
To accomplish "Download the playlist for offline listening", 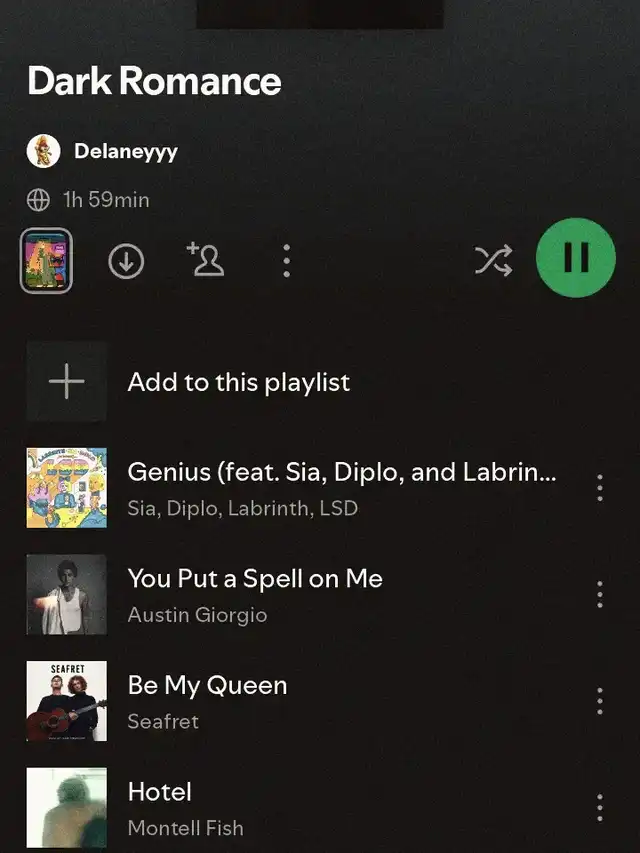I will pyautogui.click(x=126, y=261).
